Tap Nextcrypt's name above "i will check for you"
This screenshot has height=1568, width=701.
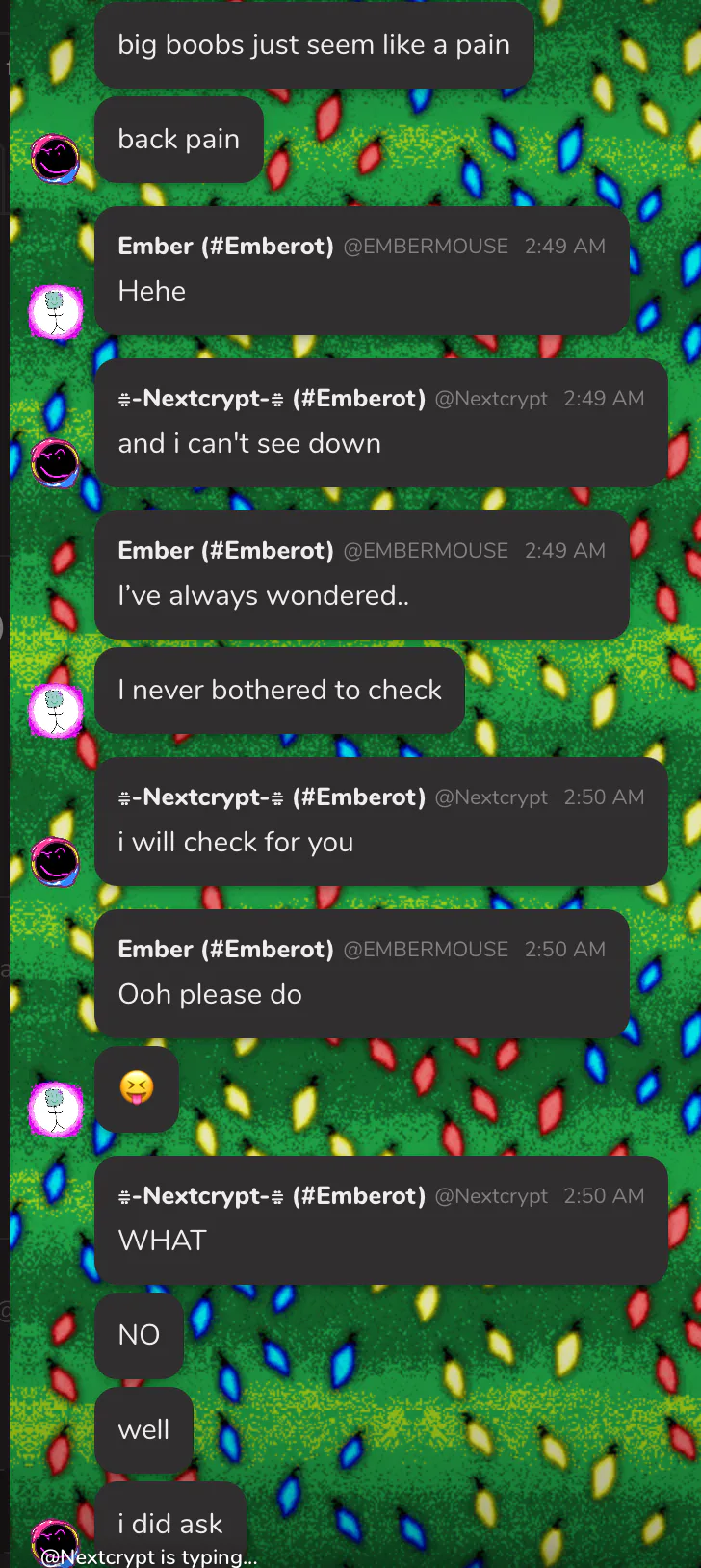point(272,797)
